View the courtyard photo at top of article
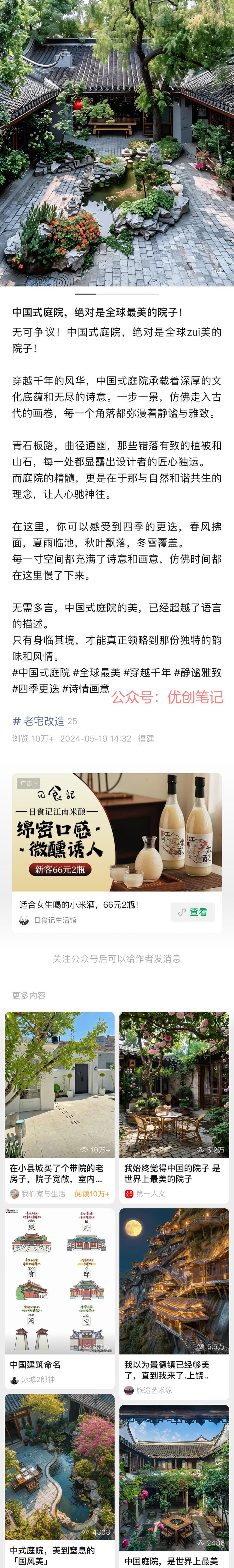Screen dimensions: 234x1568 [x=117, y=143]
